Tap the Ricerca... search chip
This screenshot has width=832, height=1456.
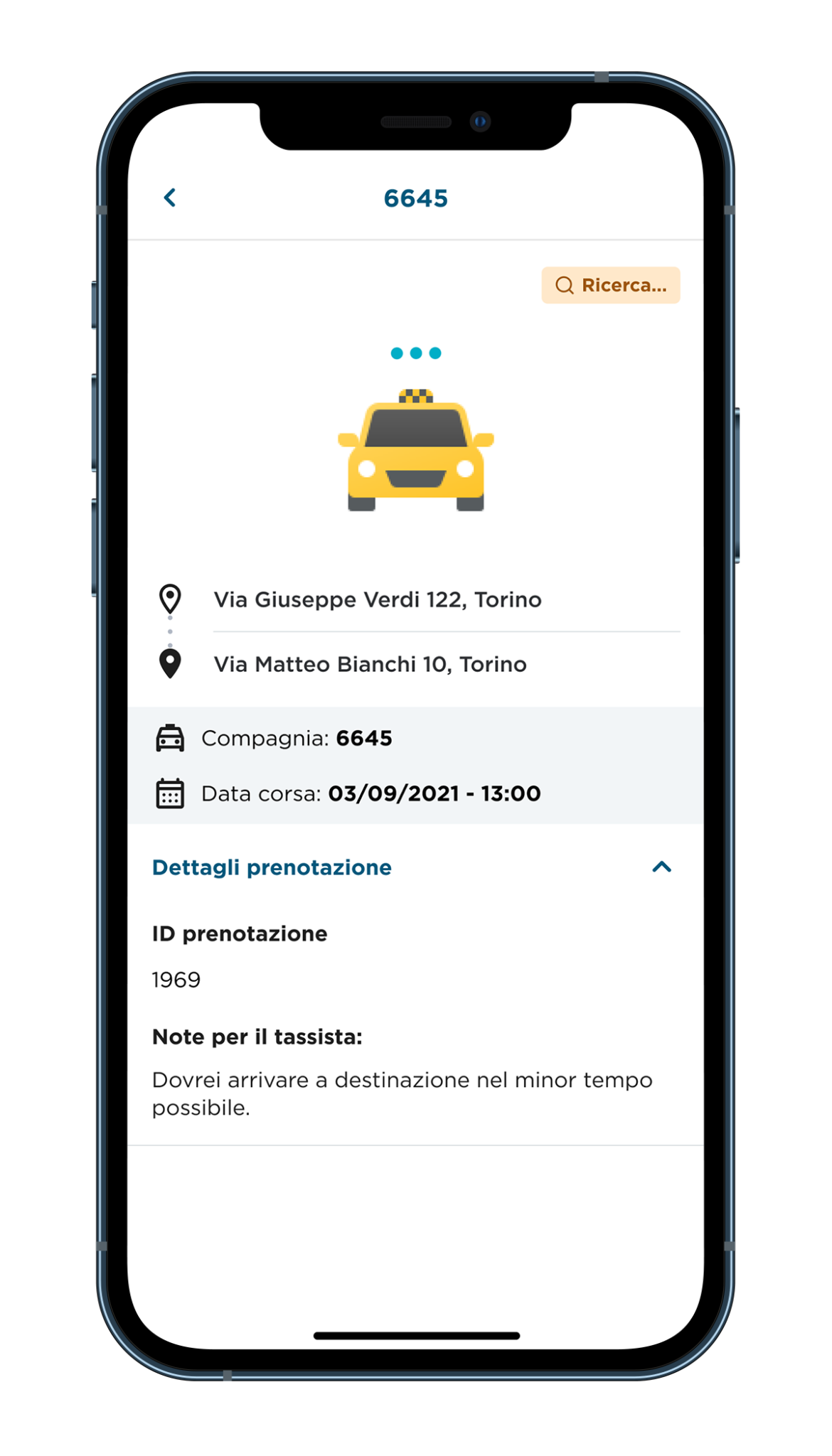[x=610, y=285]
